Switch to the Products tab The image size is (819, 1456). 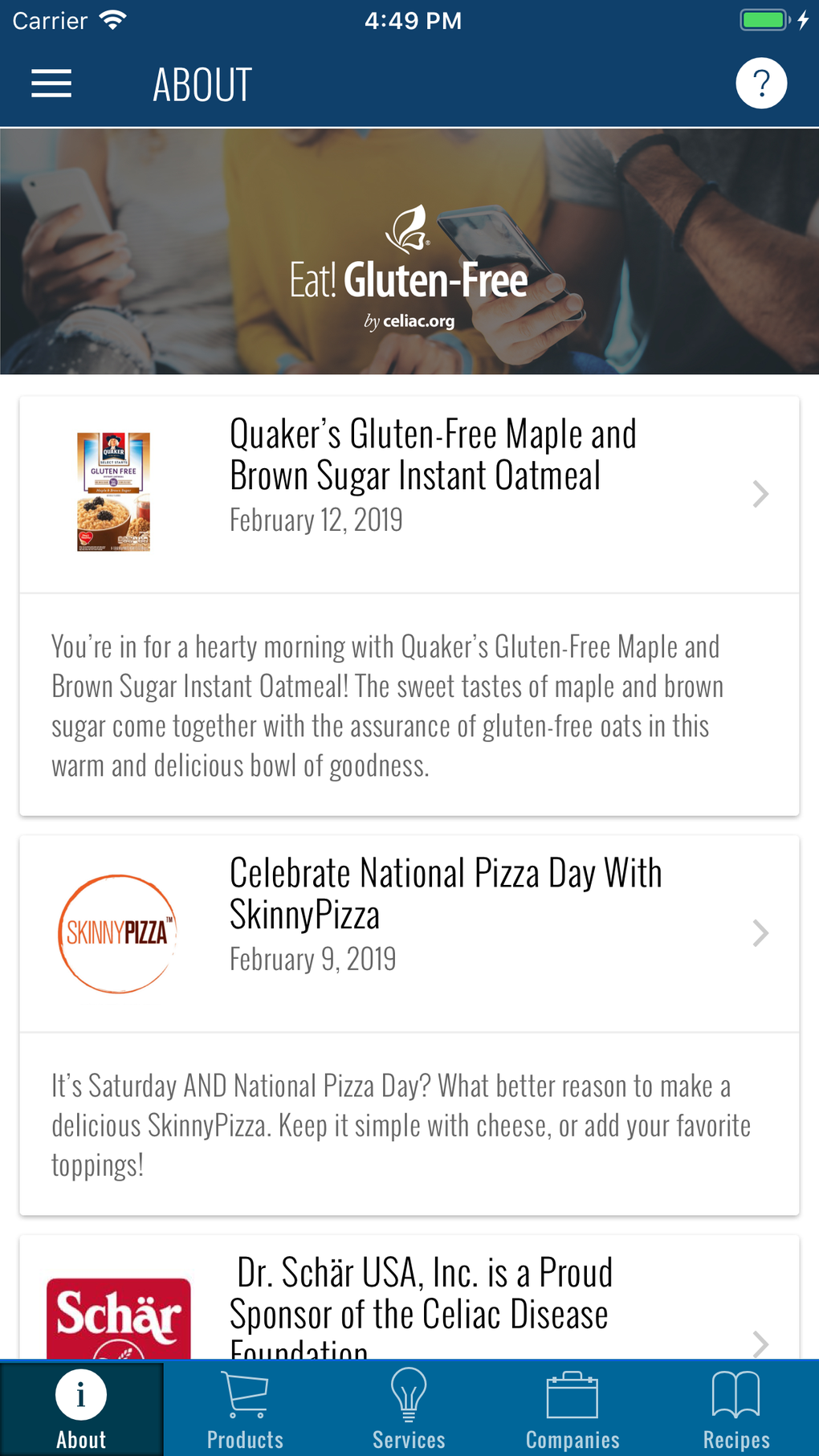245,1409
